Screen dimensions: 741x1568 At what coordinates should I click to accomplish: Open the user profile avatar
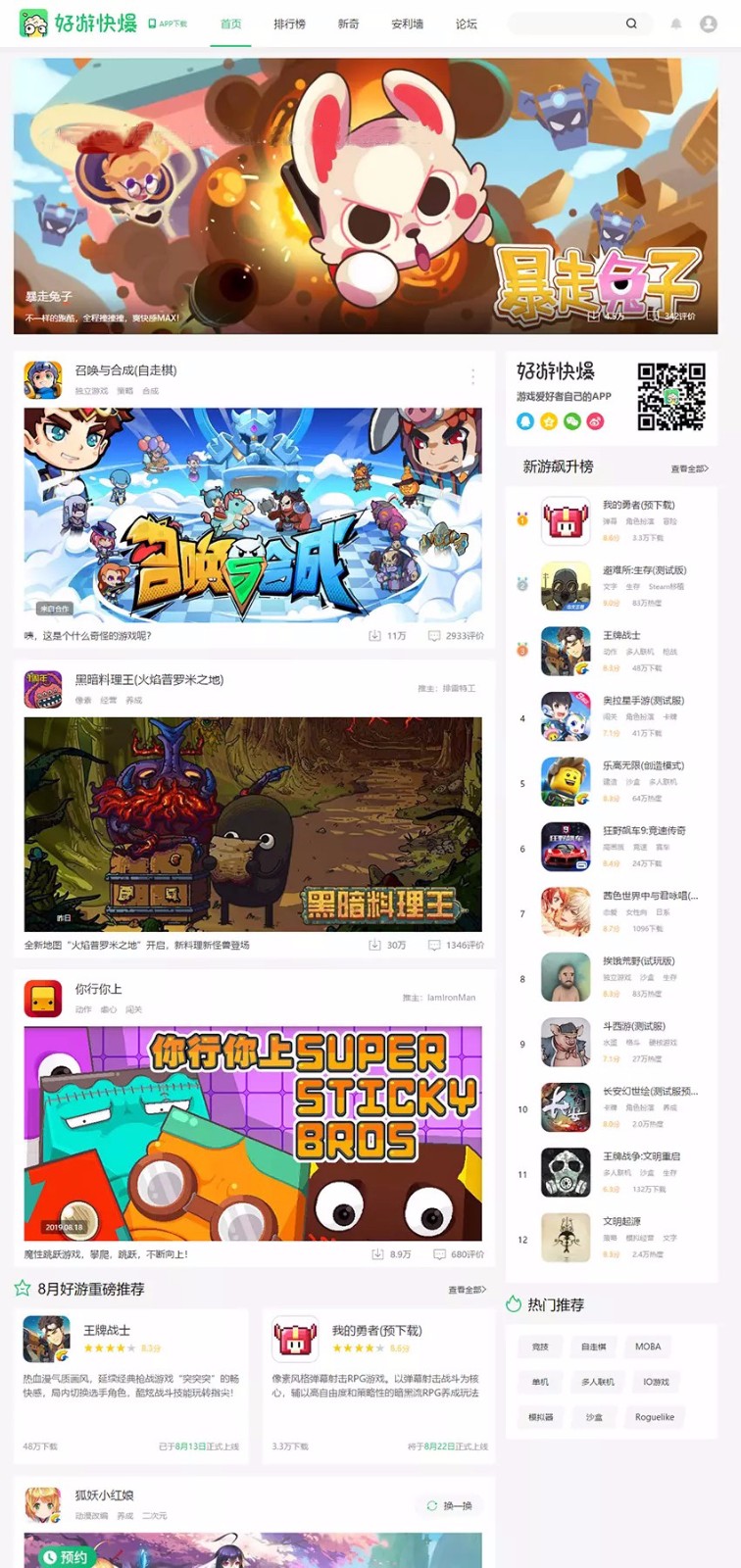[709, 24]
